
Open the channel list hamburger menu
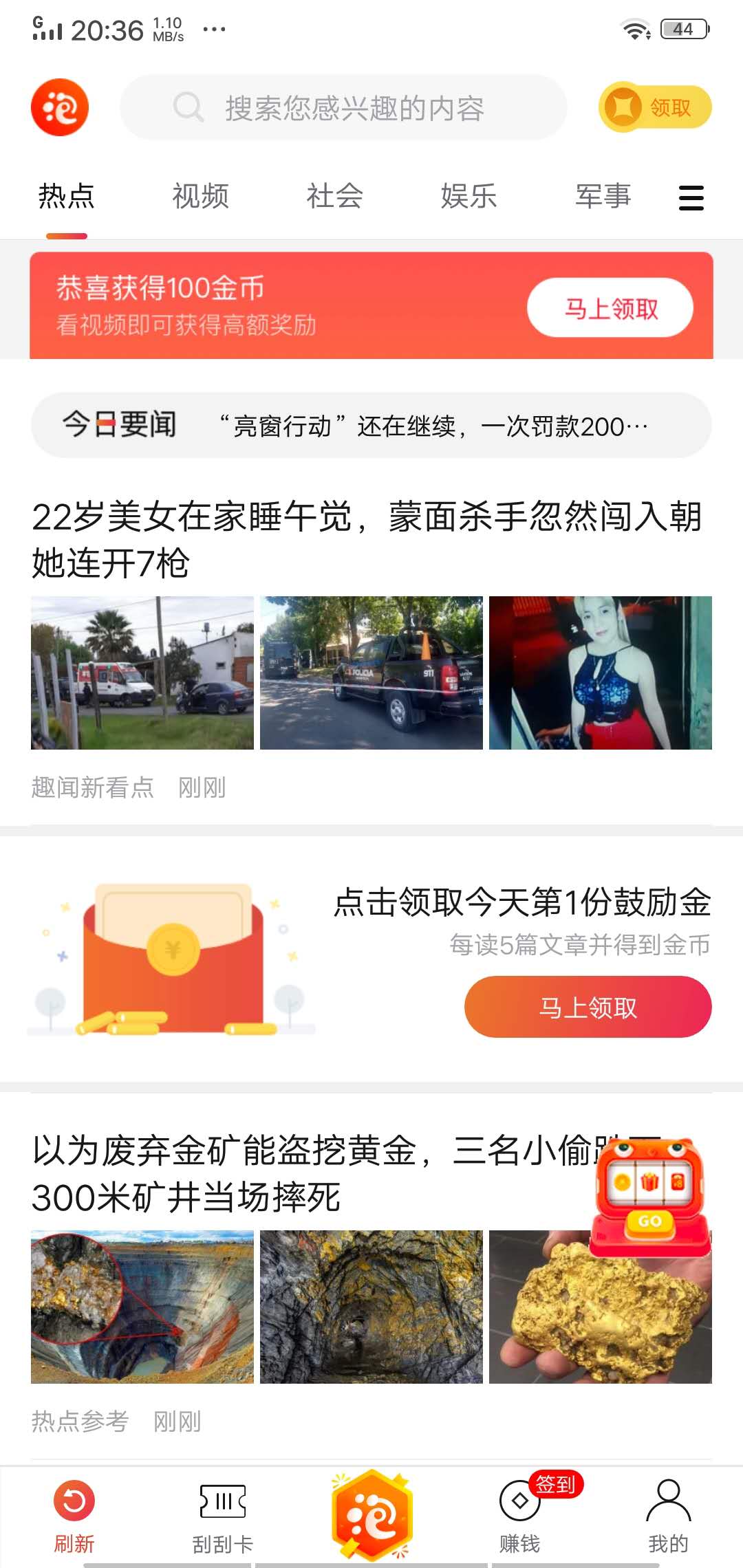(691, 197)
